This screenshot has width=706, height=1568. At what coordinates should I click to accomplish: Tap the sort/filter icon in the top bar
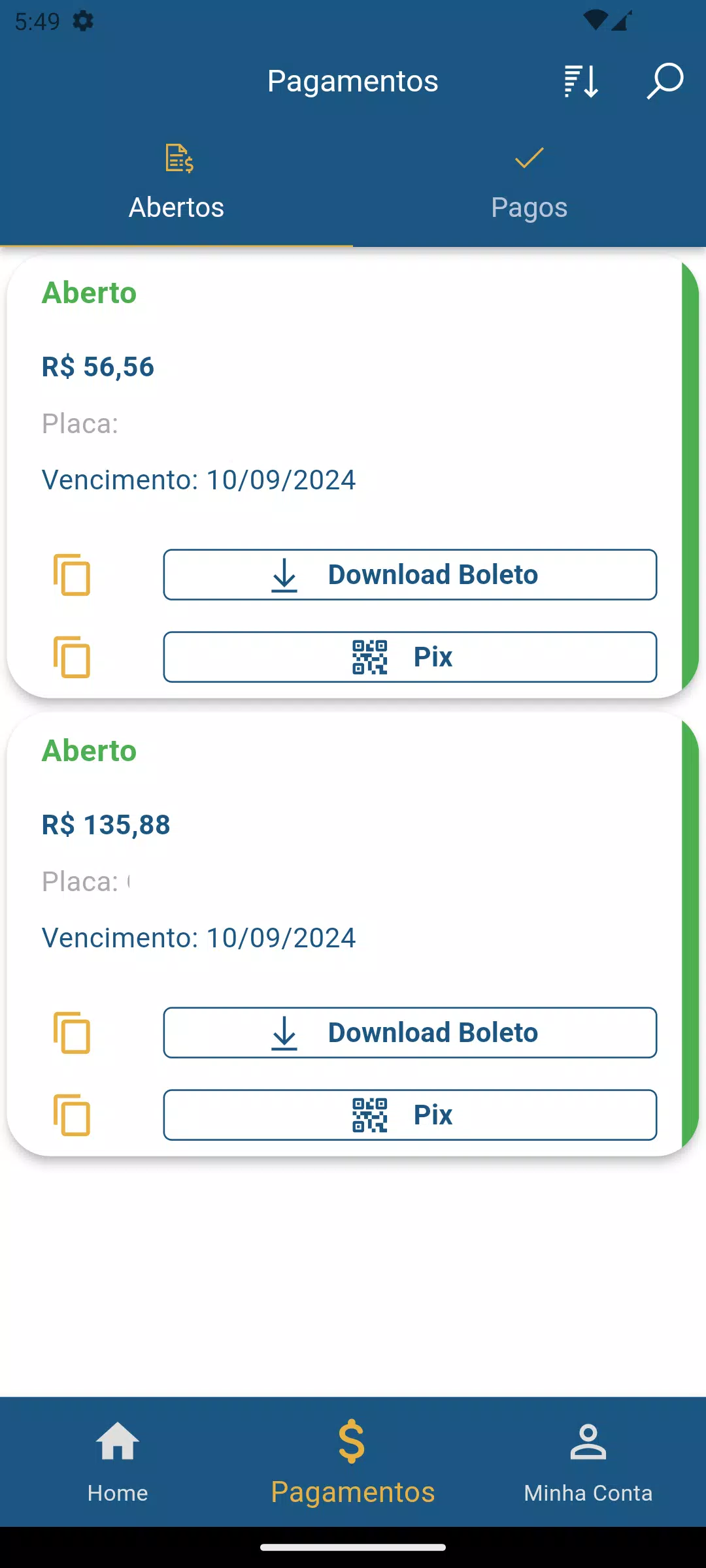pos(580,80)
